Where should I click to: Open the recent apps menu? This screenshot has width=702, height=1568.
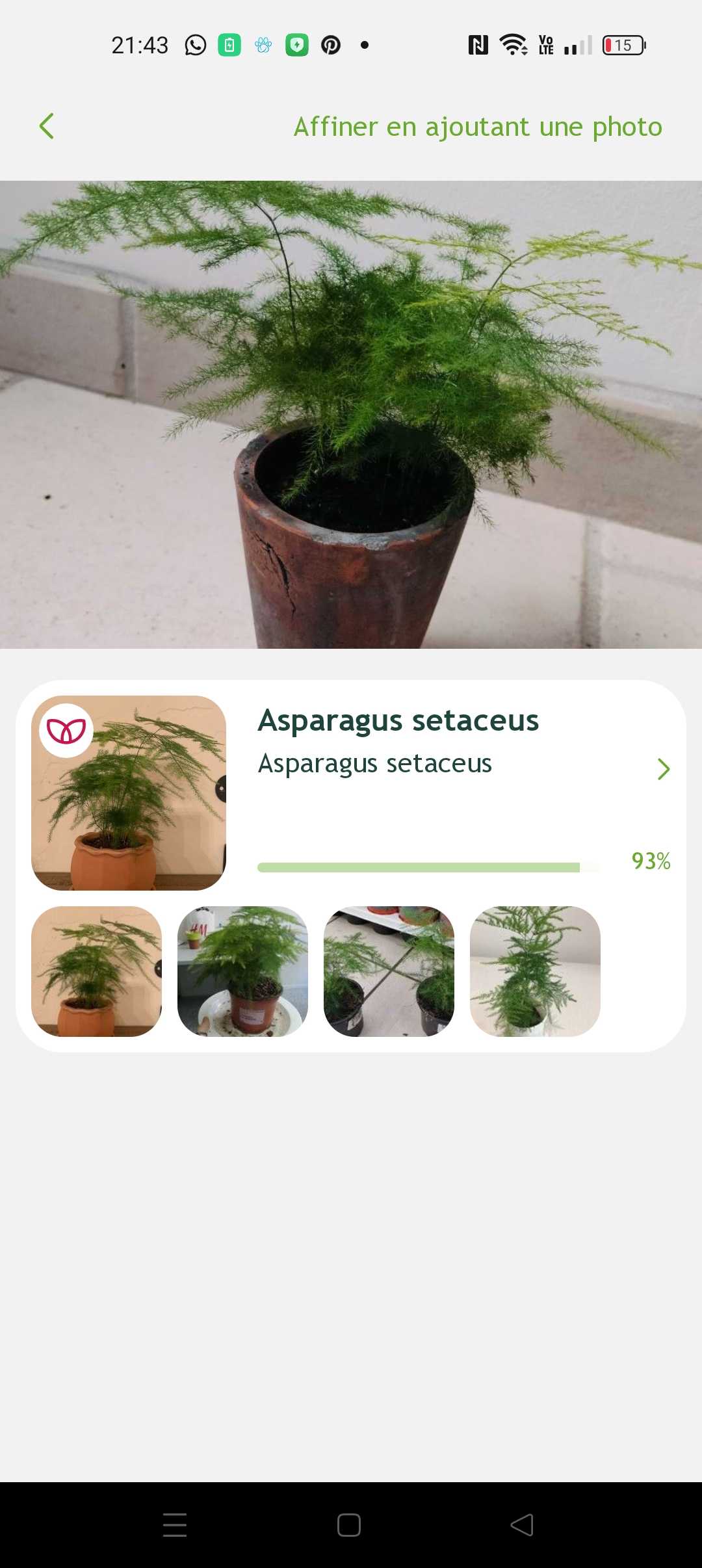(x=175, y=1525)
